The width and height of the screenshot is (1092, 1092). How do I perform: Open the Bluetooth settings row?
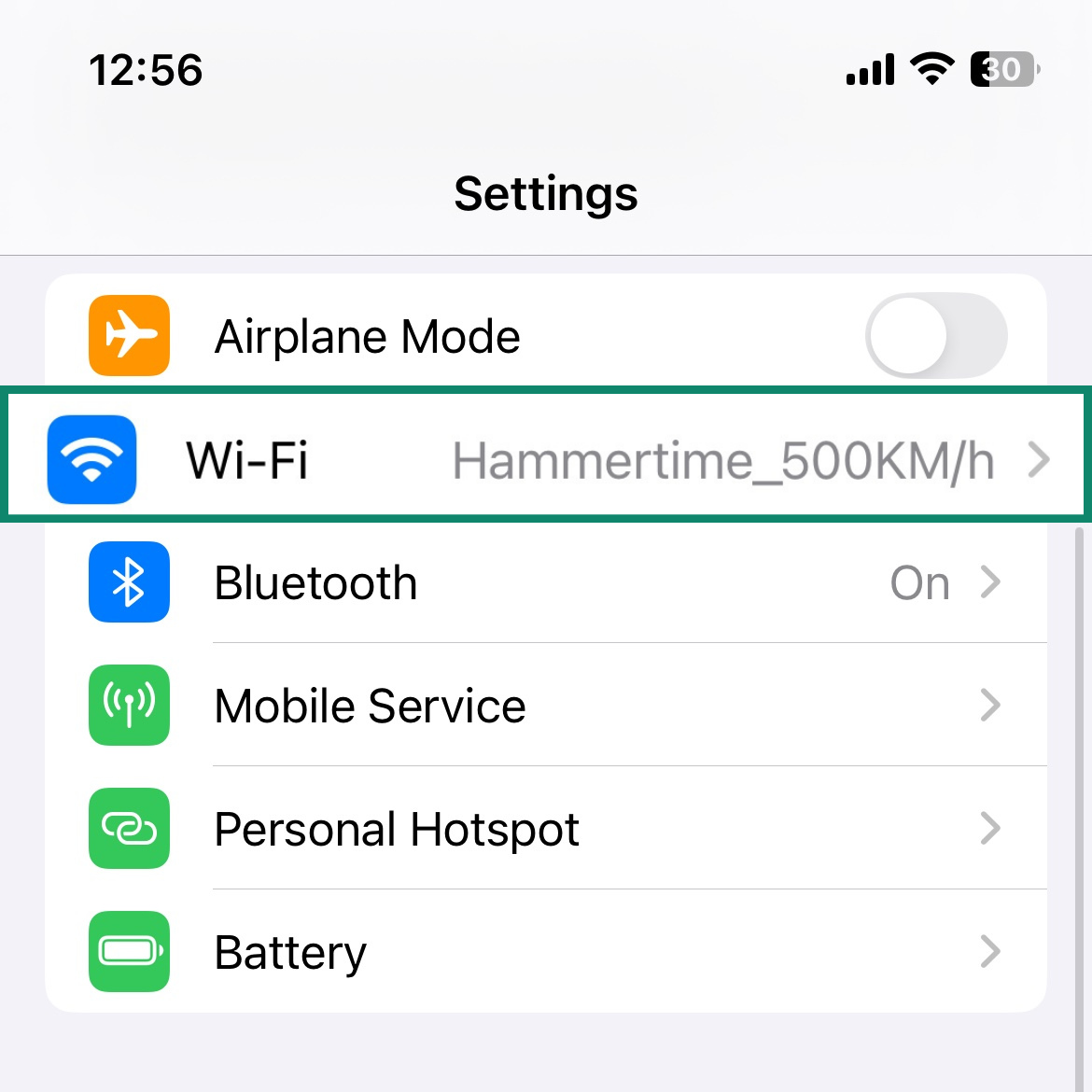point(546,583)
